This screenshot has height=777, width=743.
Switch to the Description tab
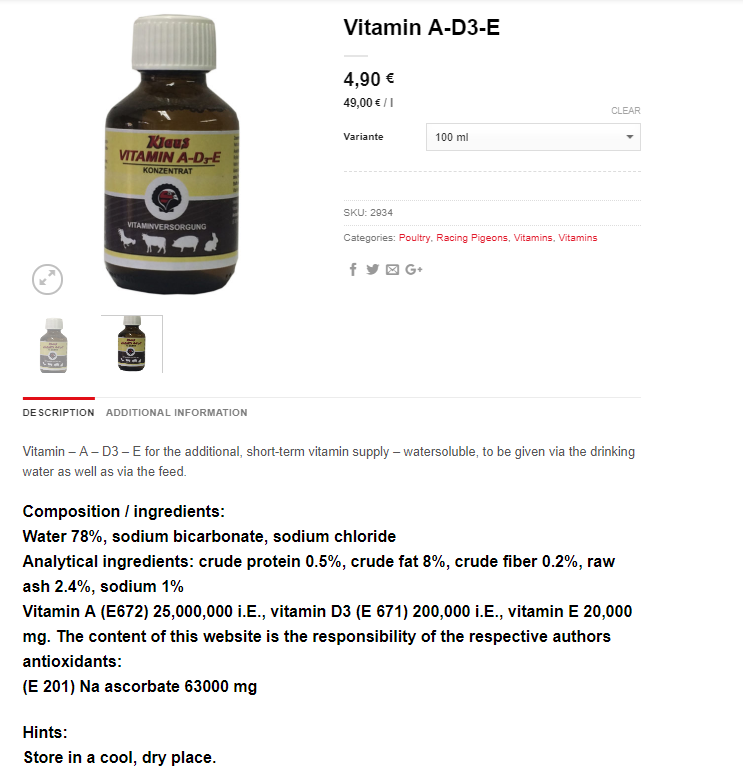coord(58,412)
